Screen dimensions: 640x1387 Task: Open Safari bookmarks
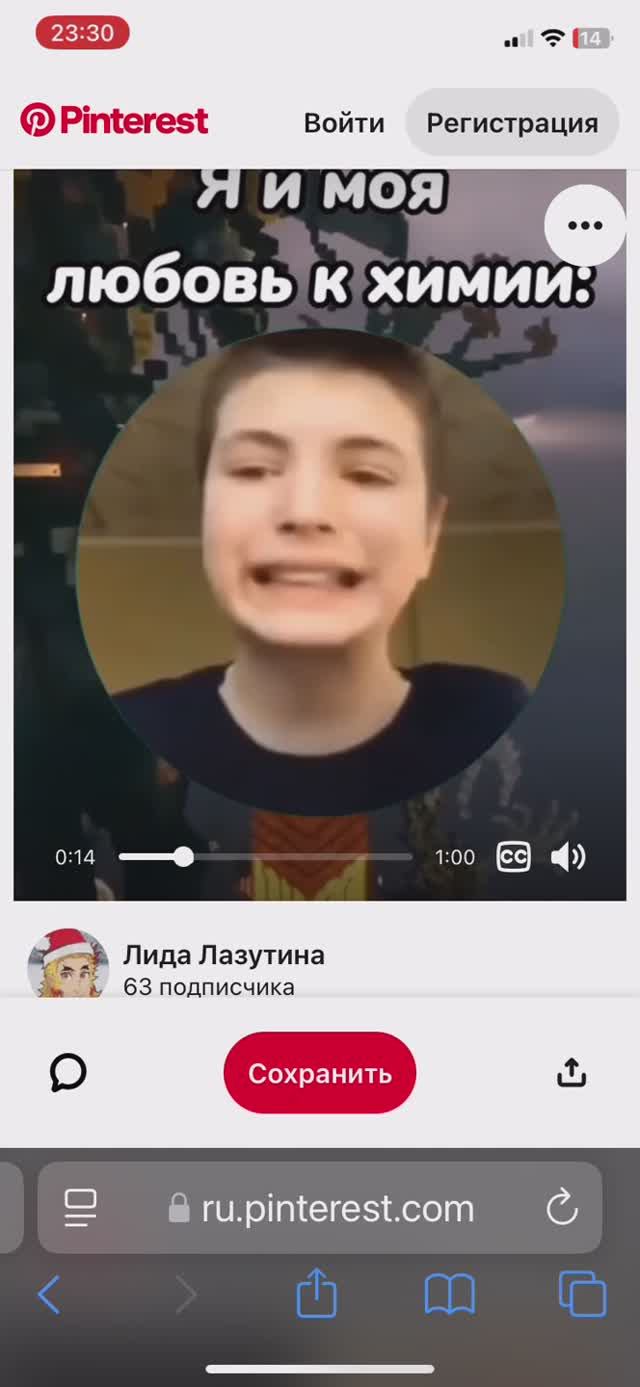pos(449,1295)
